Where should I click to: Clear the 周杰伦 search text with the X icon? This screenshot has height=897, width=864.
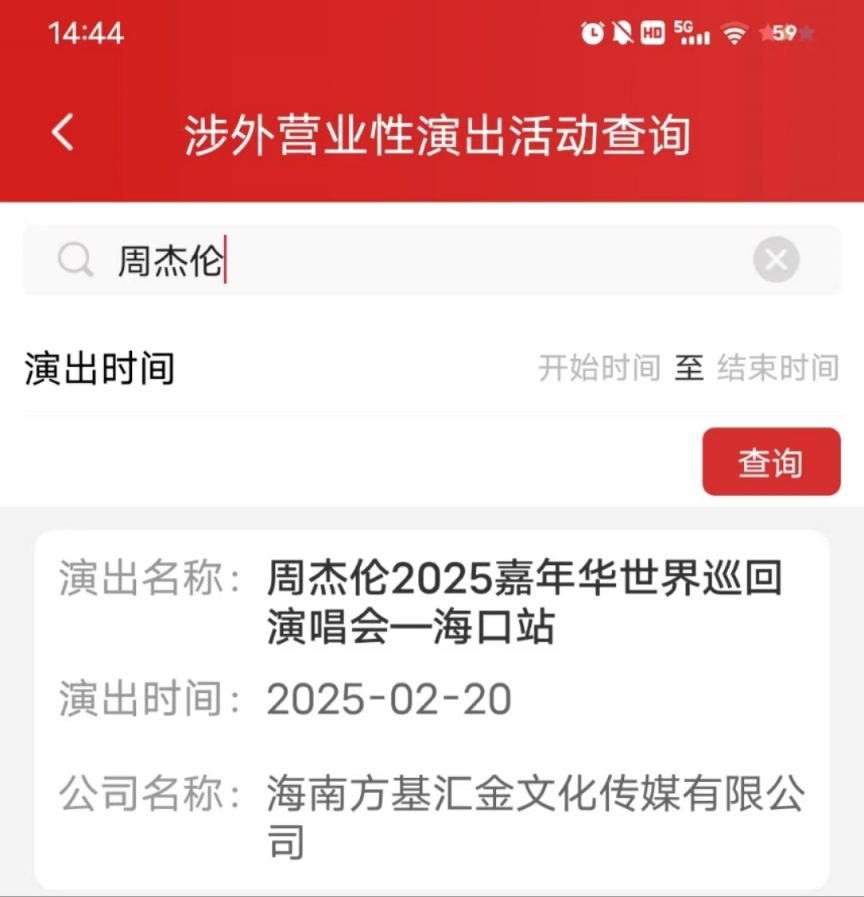pyautogui.click(x=775, y=260)
